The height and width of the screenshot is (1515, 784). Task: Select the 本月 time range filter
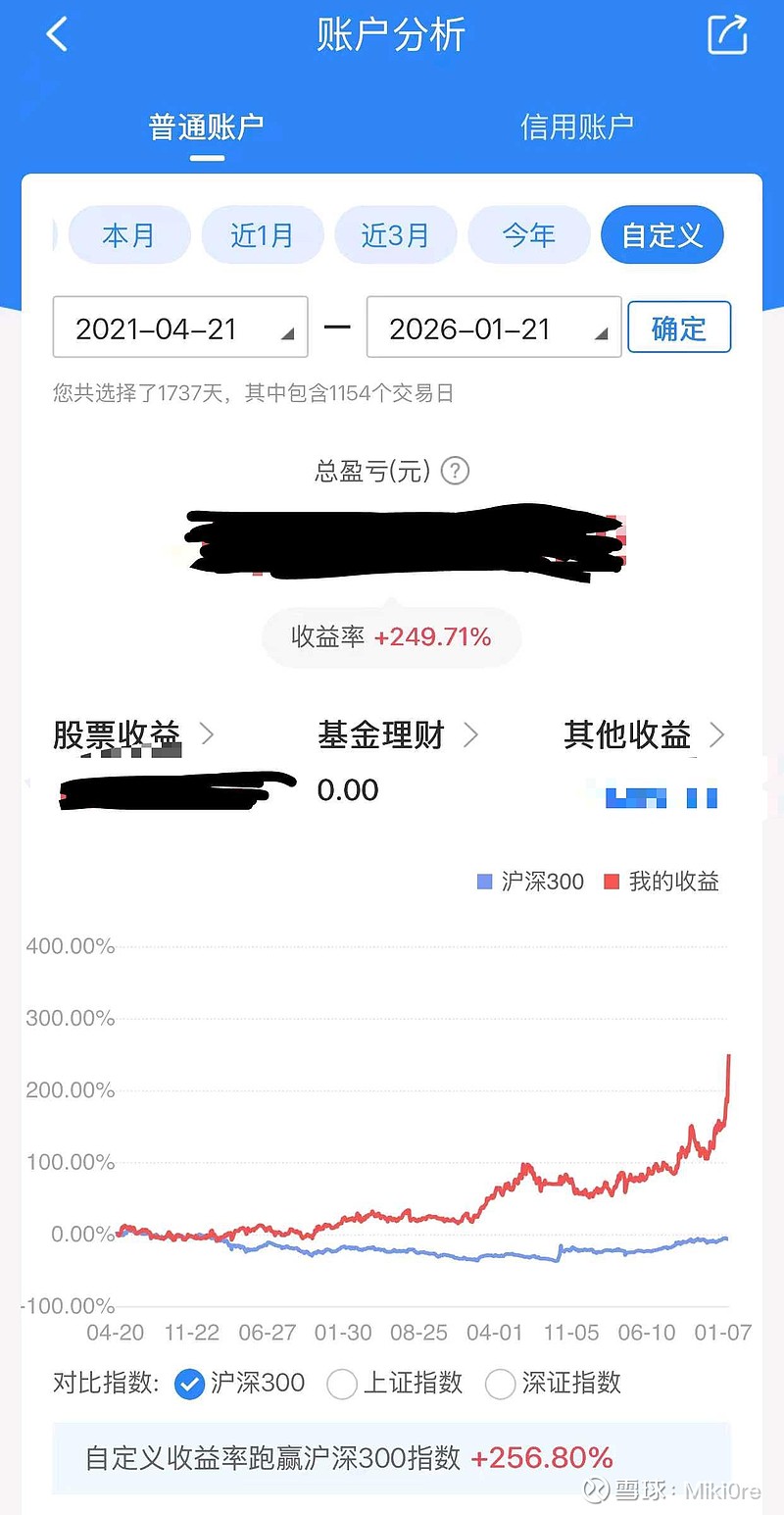click(129, 234)
